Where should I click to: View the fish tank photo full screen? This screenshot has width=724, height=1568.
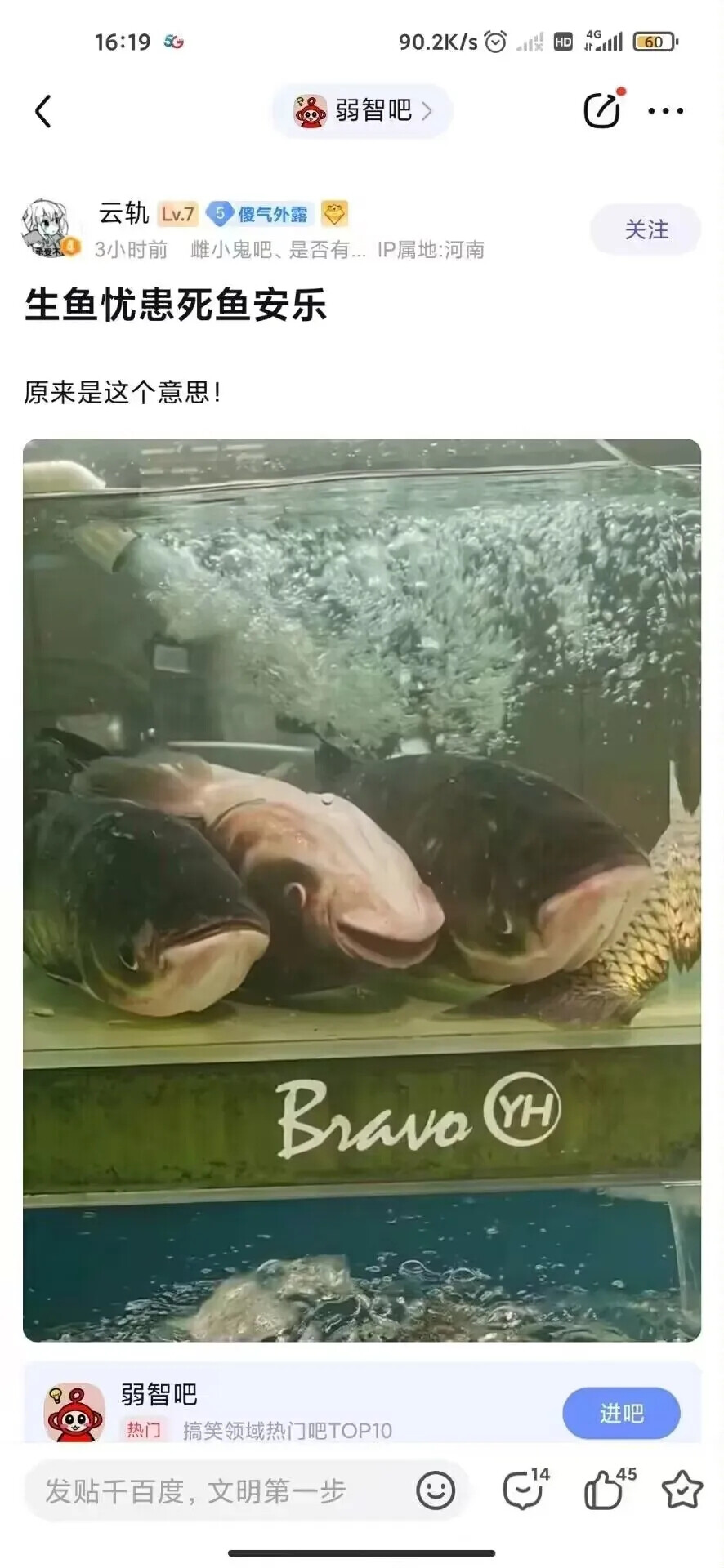(x=362, y=890)
